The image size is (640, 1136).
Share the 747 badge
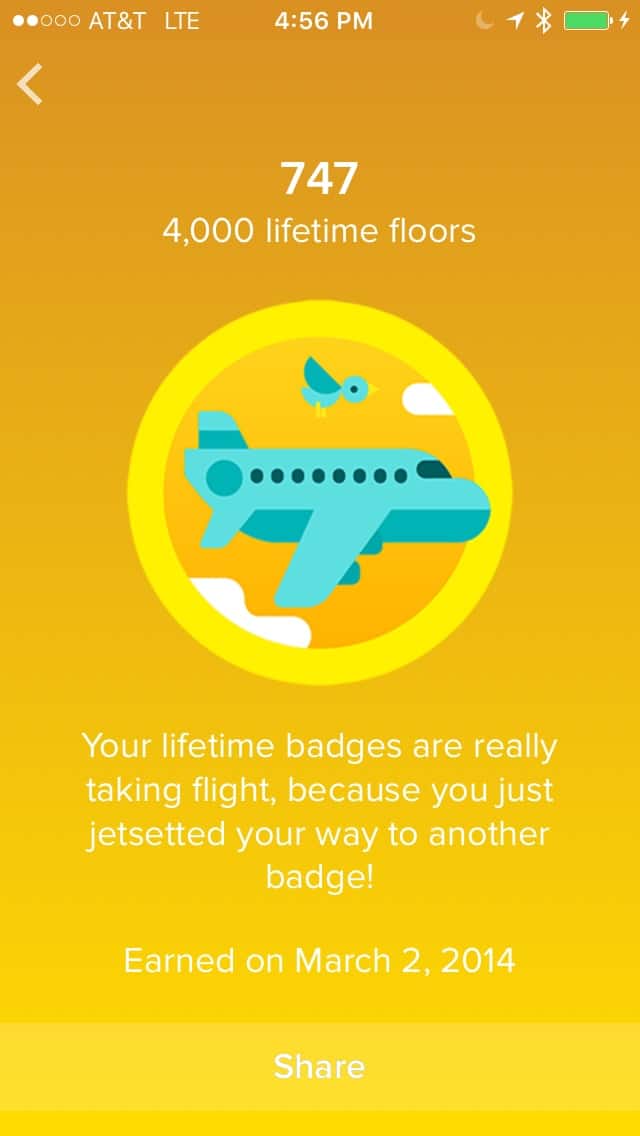point(320,1066)
